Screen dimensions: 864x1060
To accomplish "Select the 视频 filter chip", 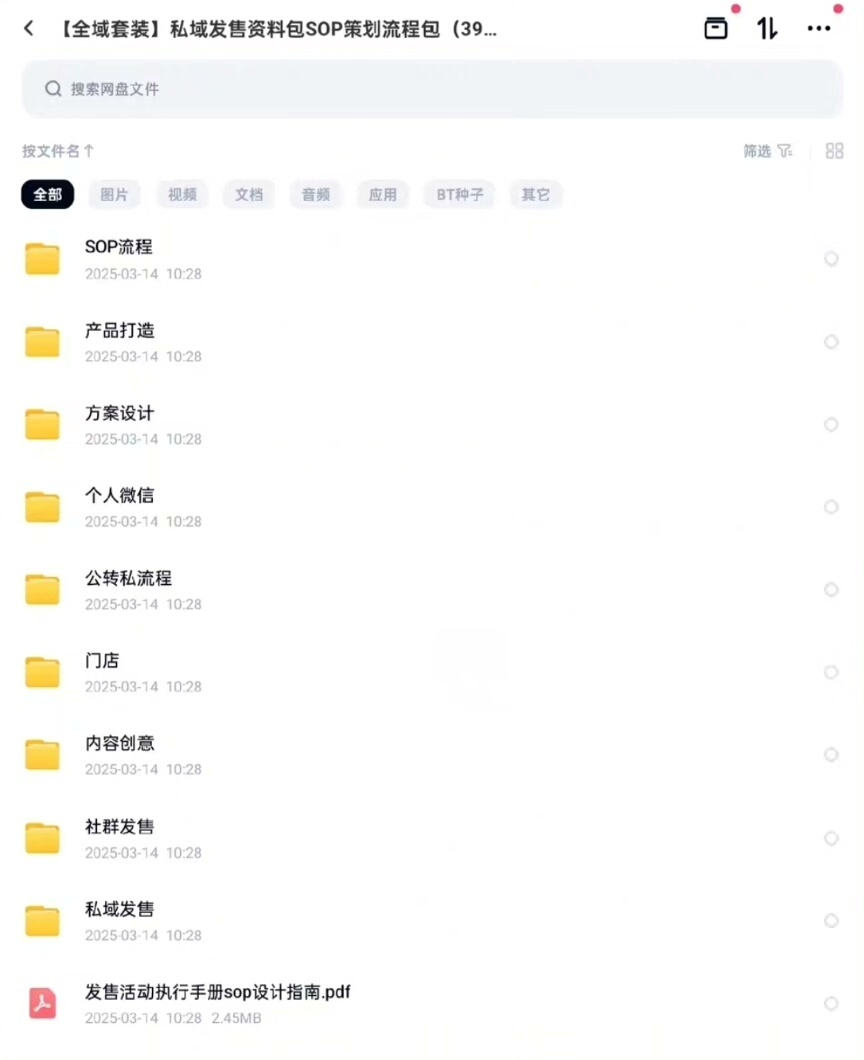I will click(x=182, y=195).
